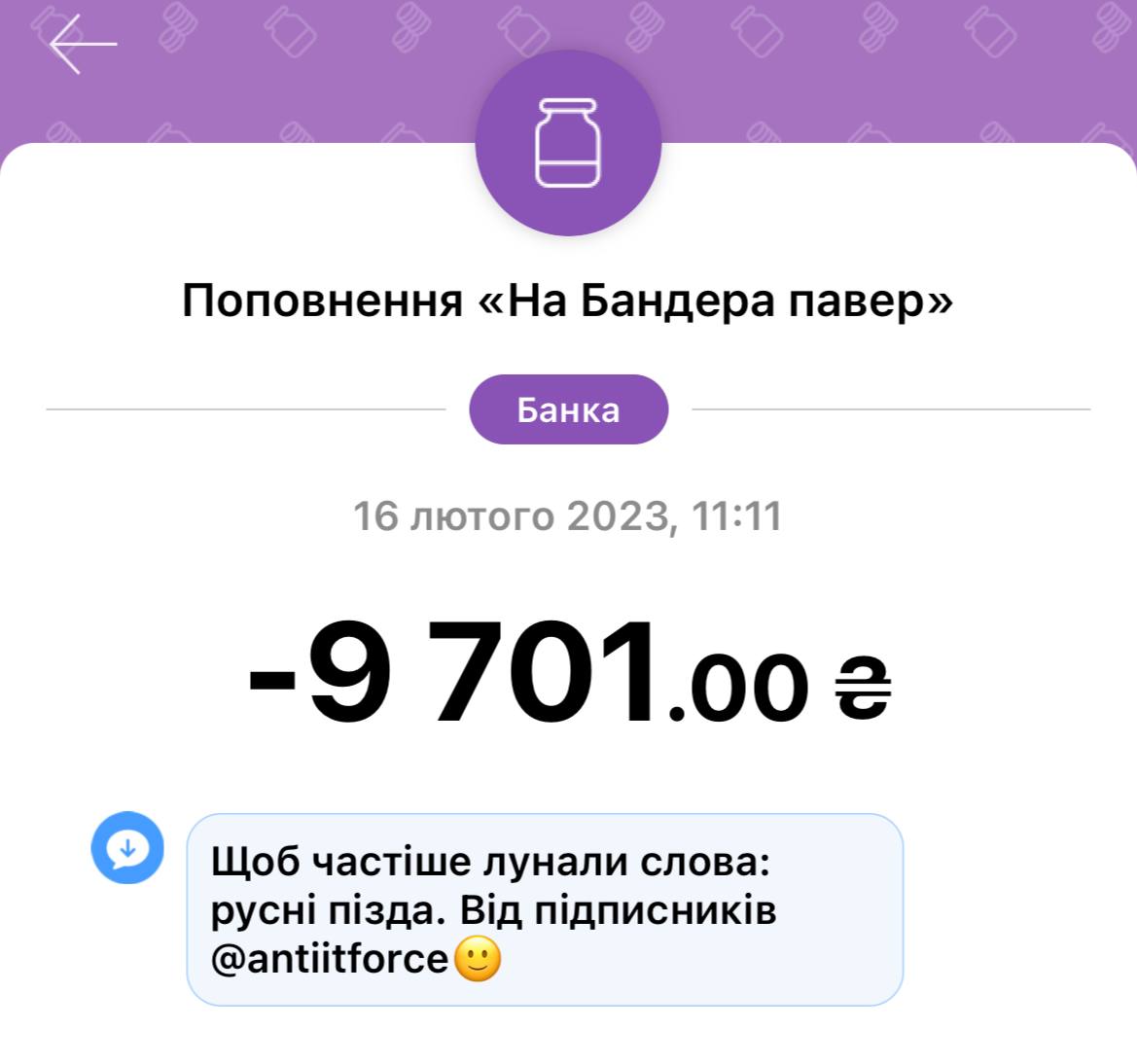Viewport: 1137px width, 1064px height.
Task: Go back using the arrow icon
Action: tap(83, 45)
